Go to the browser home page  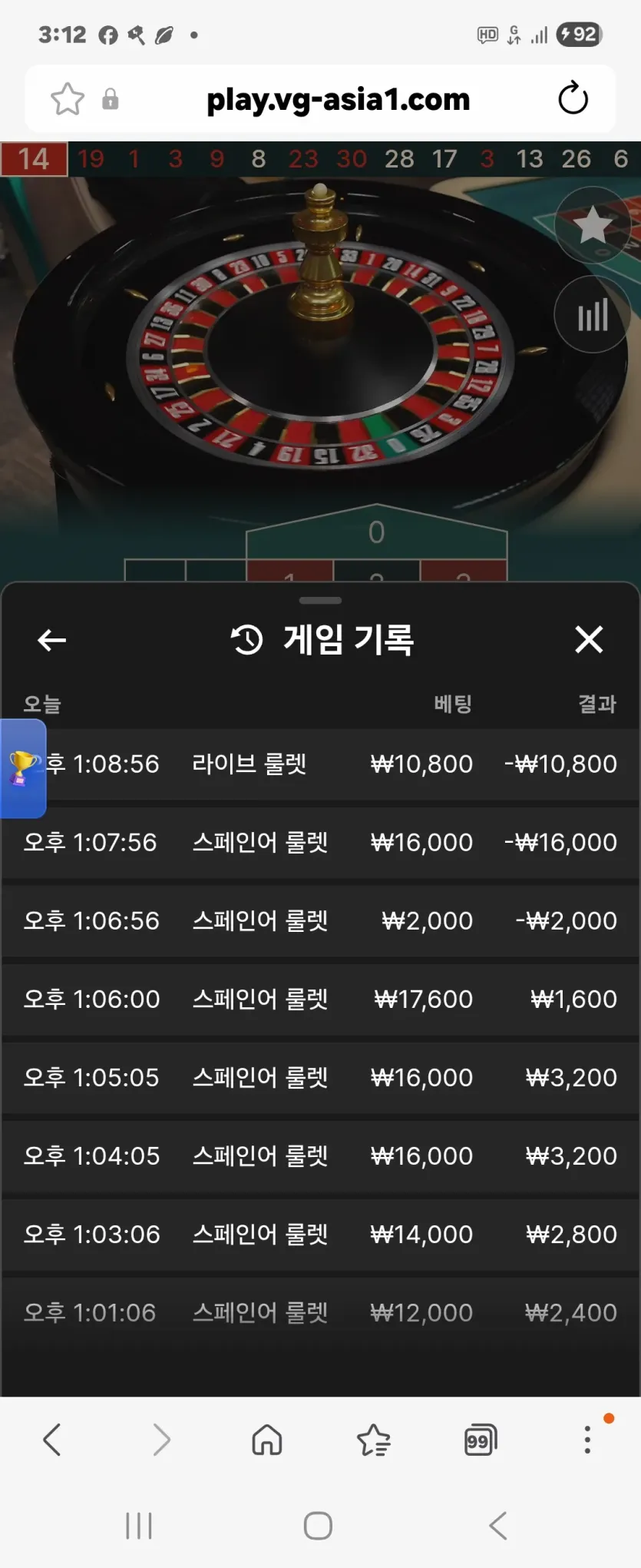[x=267, y=1440]
